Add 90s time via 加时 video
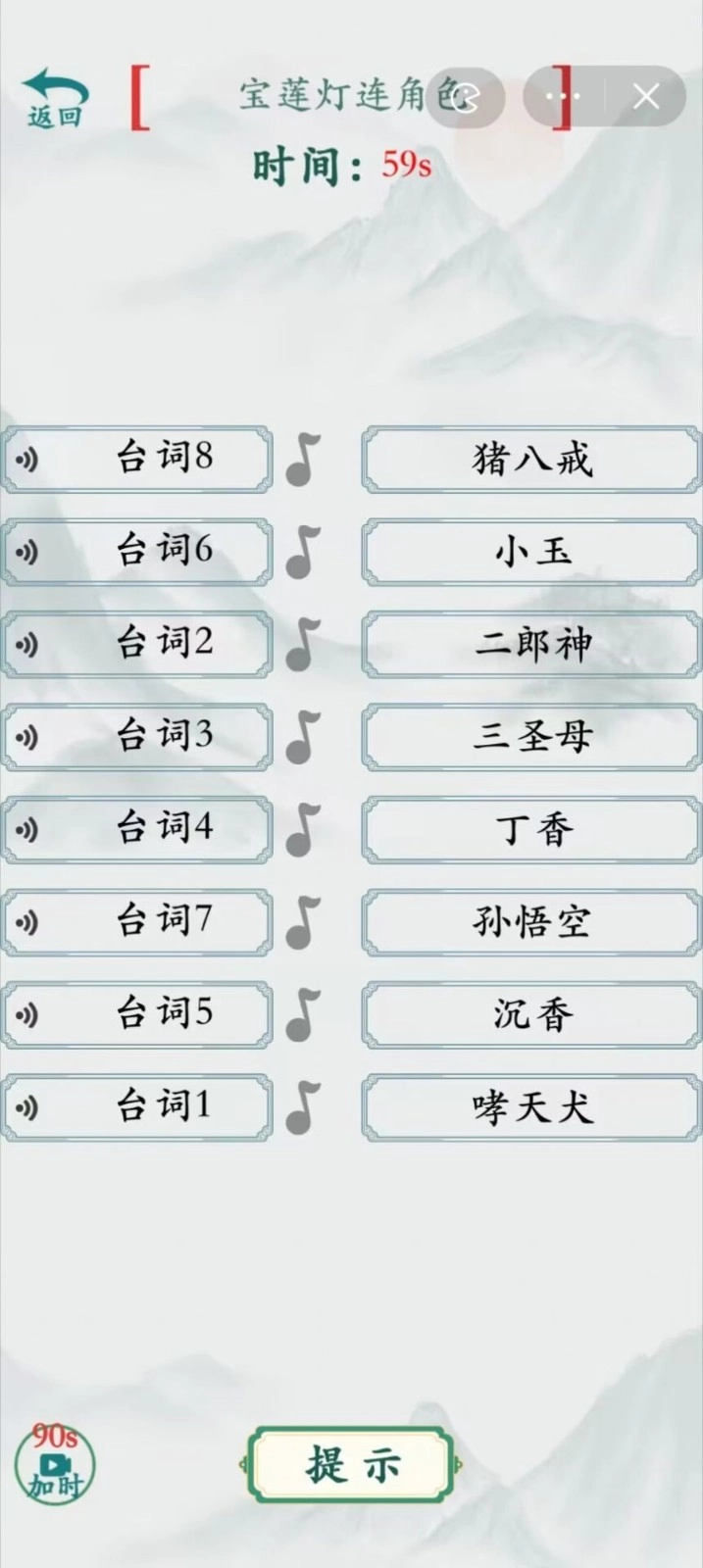The image size is (703, 1568). click(x=55, y=1463)
